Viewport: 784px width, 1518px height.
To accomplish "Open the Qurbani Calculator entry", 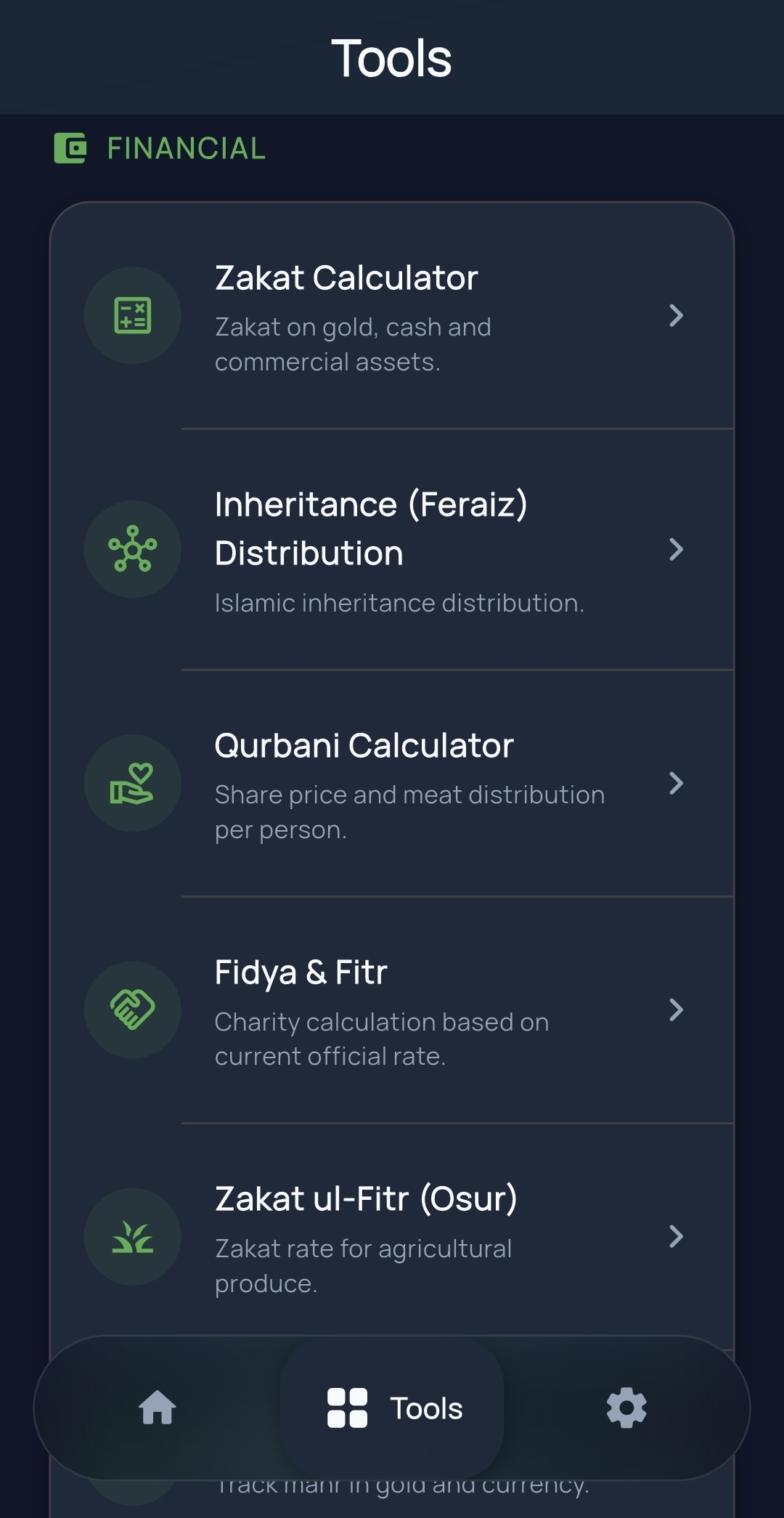I will (392, 783).
